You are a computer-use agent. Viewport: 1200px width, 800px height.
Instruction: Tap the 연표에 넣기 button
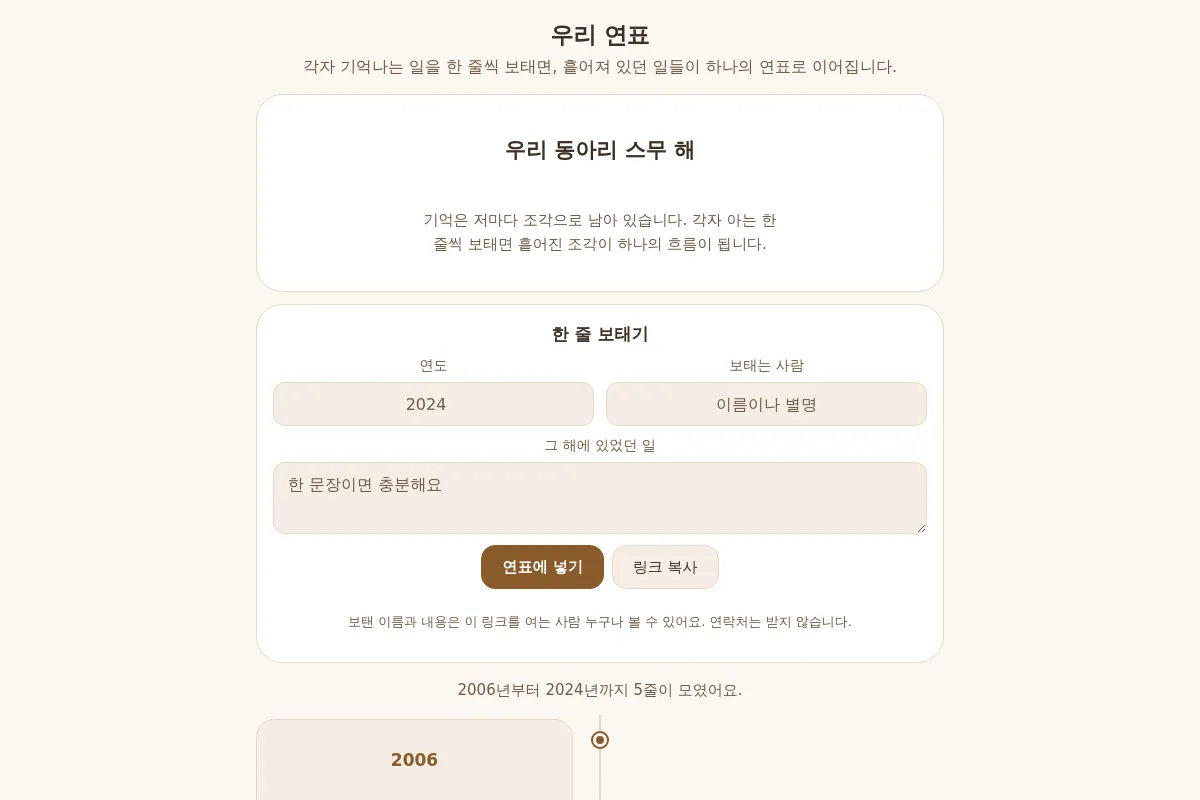pyautogui.click(x=542, y=567)
